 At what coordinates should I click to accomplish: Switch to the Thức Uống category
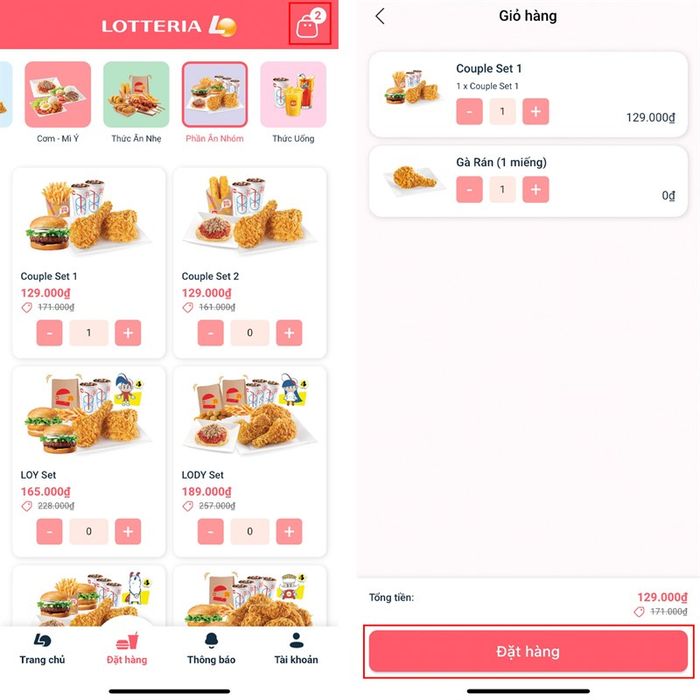[x=294, y=95]
